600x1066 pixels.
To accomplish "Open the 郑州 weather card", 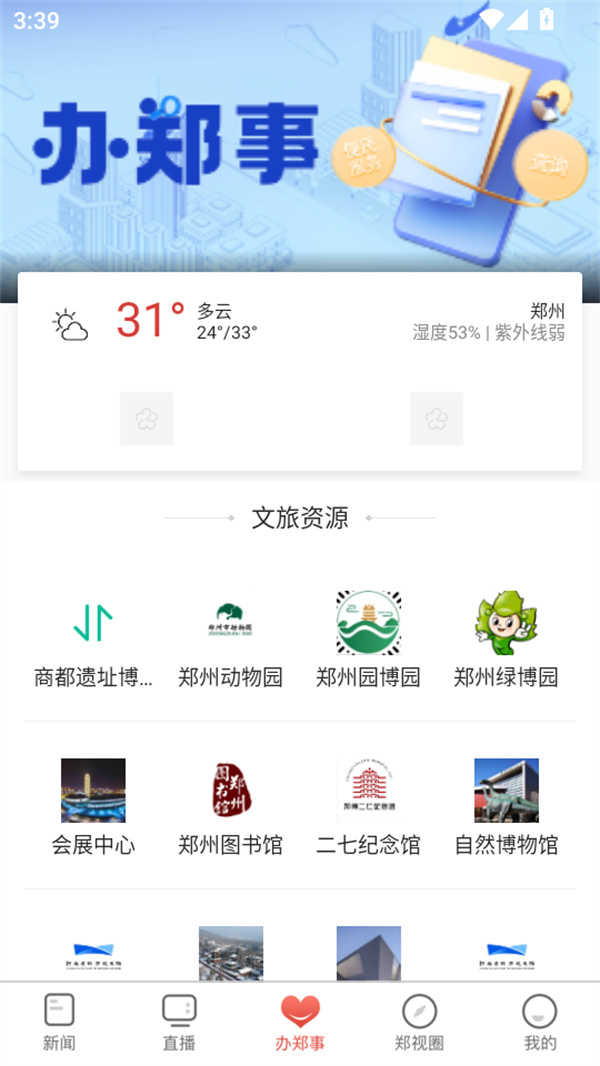I will coord(300,323).
